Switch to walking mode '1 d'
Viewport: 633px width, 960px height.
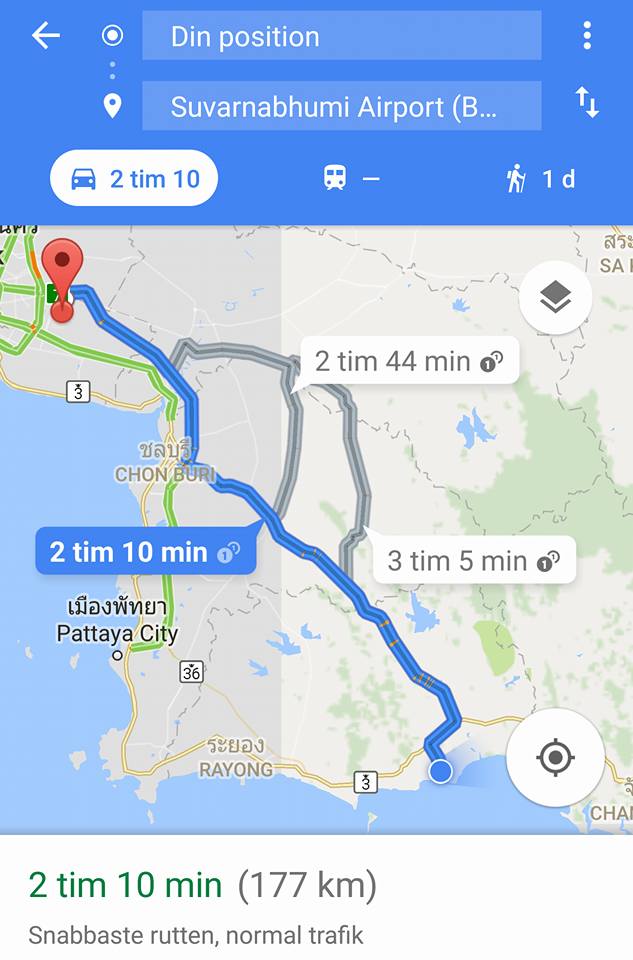point(541,179)
